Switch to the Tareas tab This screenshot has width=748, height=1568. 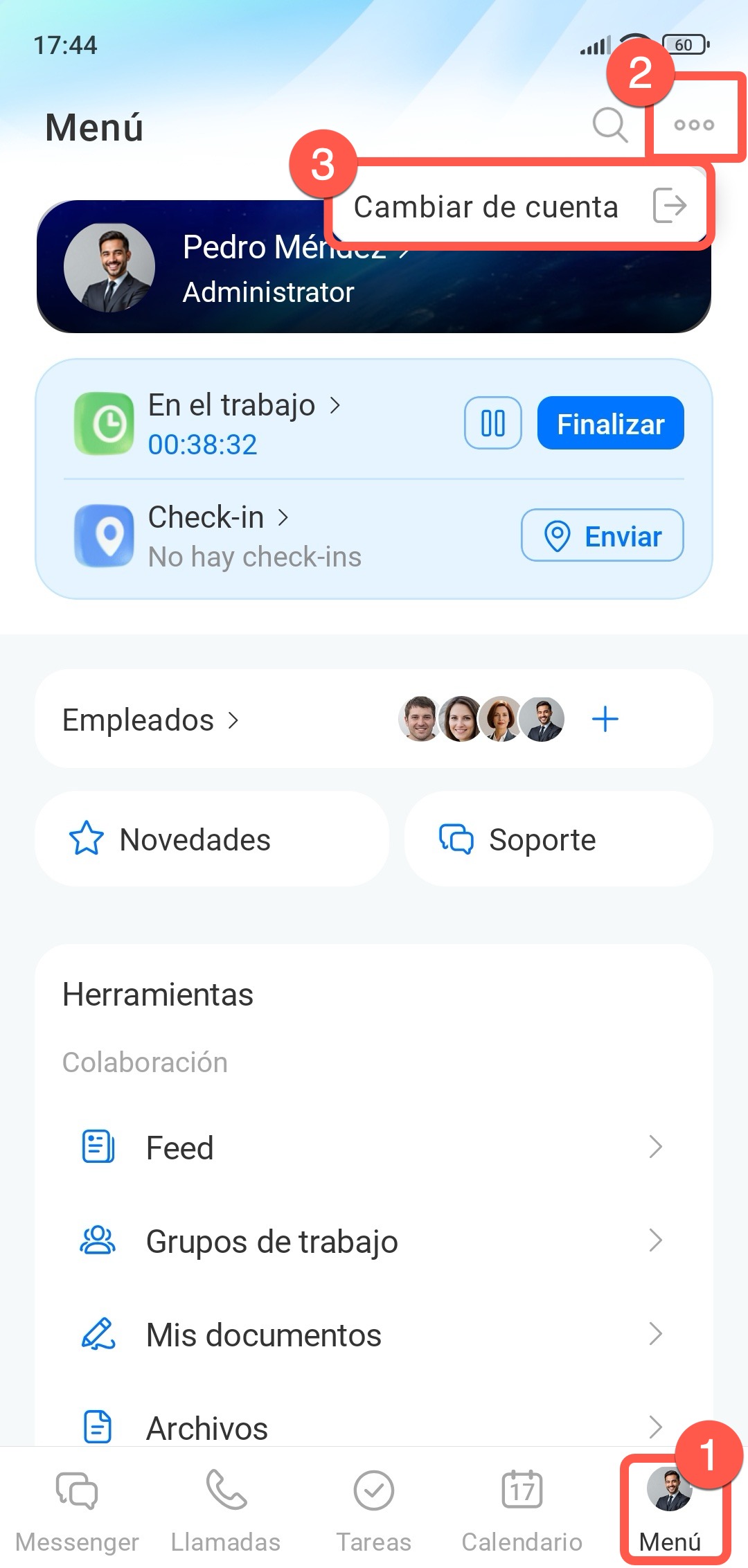pos(374,1511)
